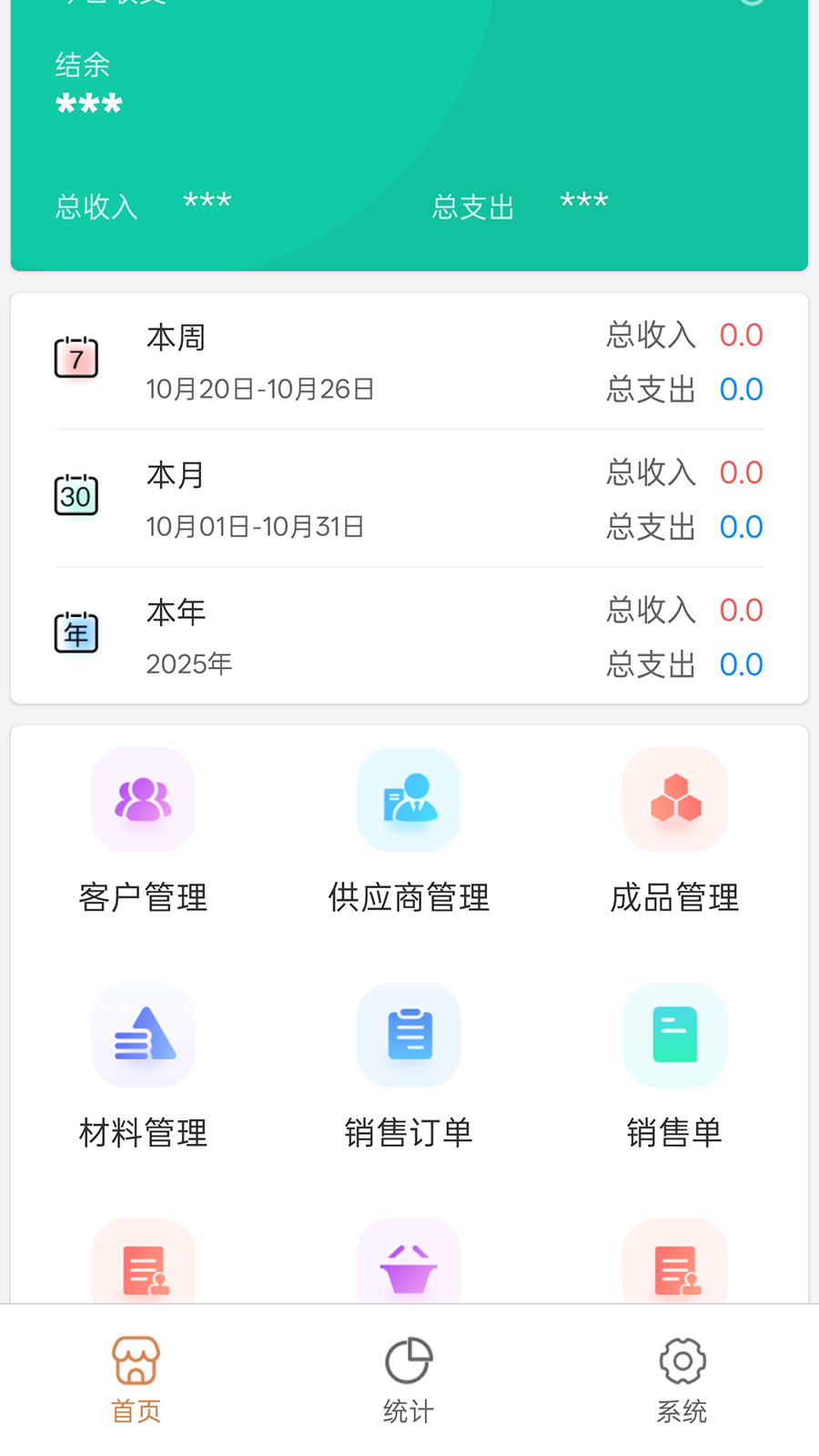This screenshot has height=1456, width=819.
Task: Tap the hidden 结余 balance to reveal it
Action: 88,102
